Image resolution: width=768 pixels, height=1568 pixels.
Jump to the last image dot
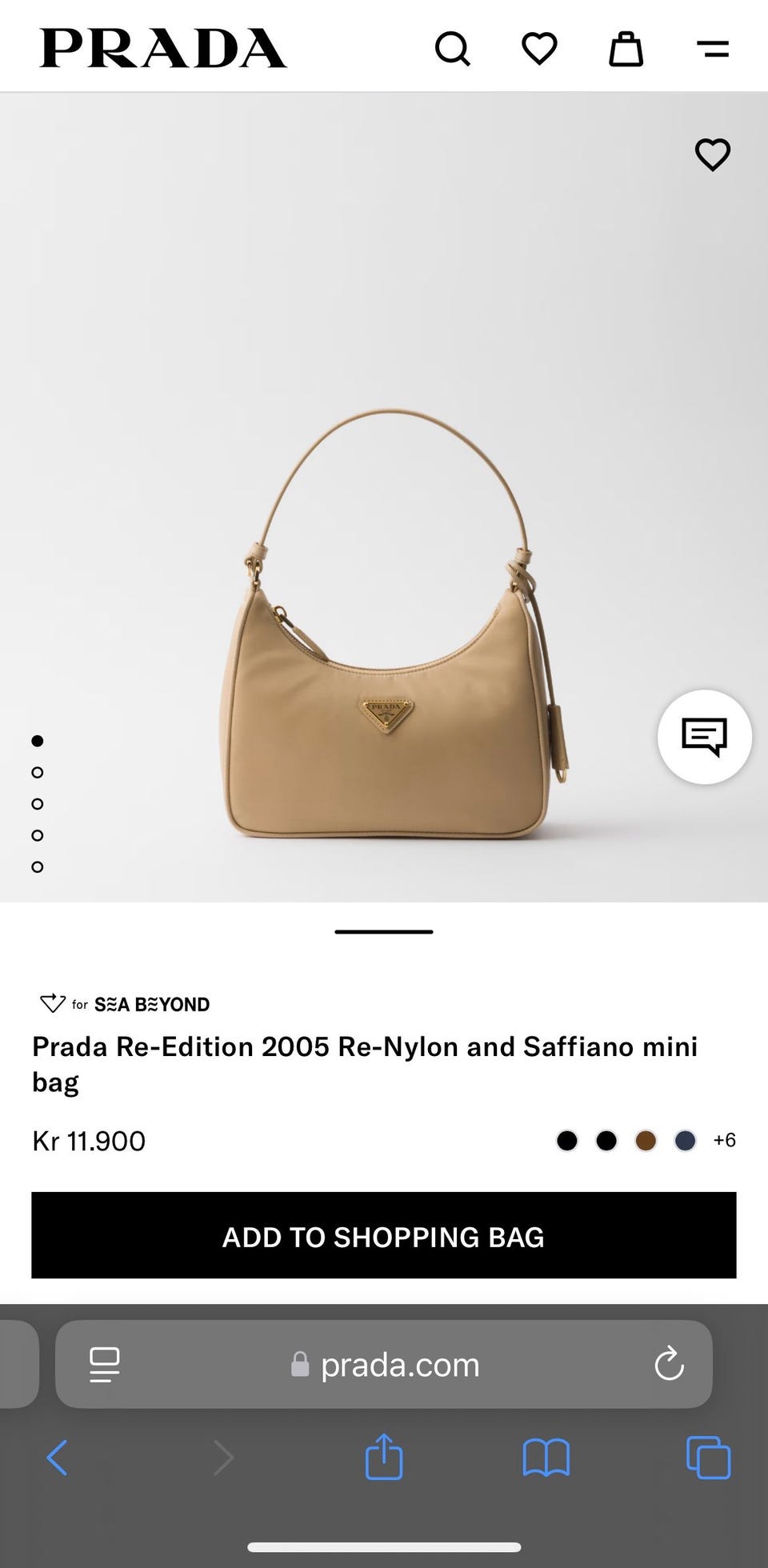37,866
